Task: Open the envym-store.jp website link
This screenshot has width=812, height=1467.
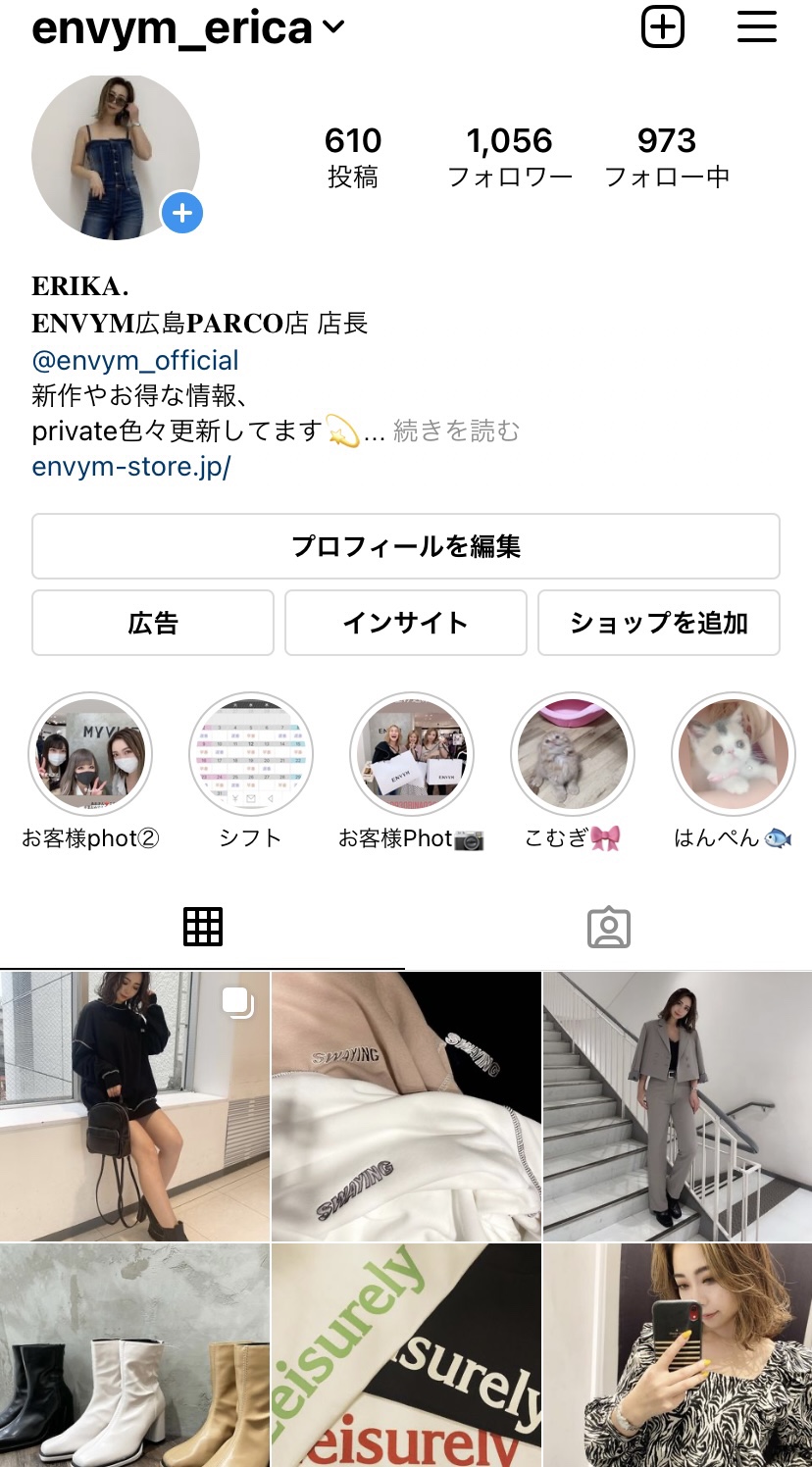Action: click(x=131, y=466)
